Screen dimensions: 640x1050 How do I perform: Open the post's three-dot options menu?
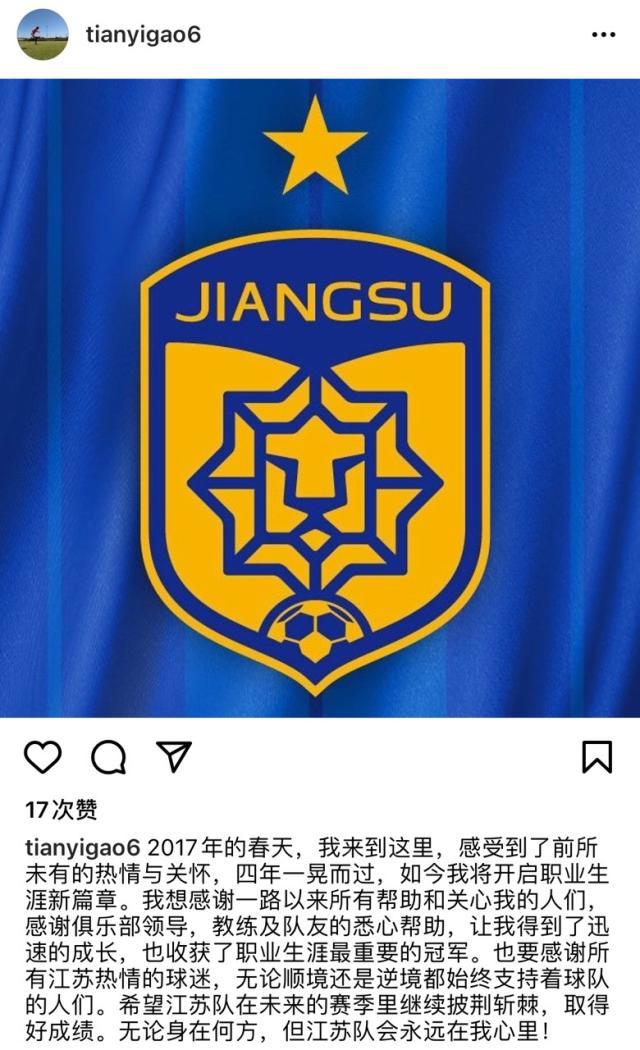click(x=603, y=35)
